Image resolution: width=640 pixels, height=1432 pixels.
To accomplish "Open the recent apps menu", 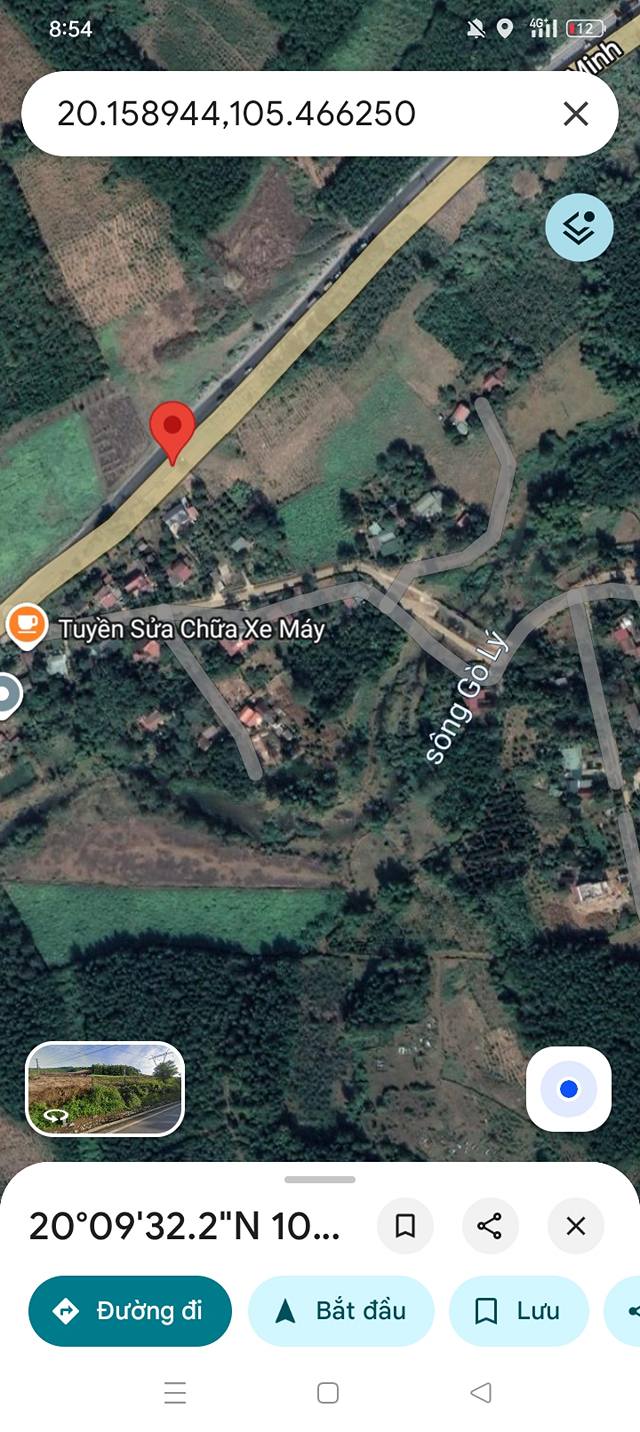I will tap(175, 1393).
